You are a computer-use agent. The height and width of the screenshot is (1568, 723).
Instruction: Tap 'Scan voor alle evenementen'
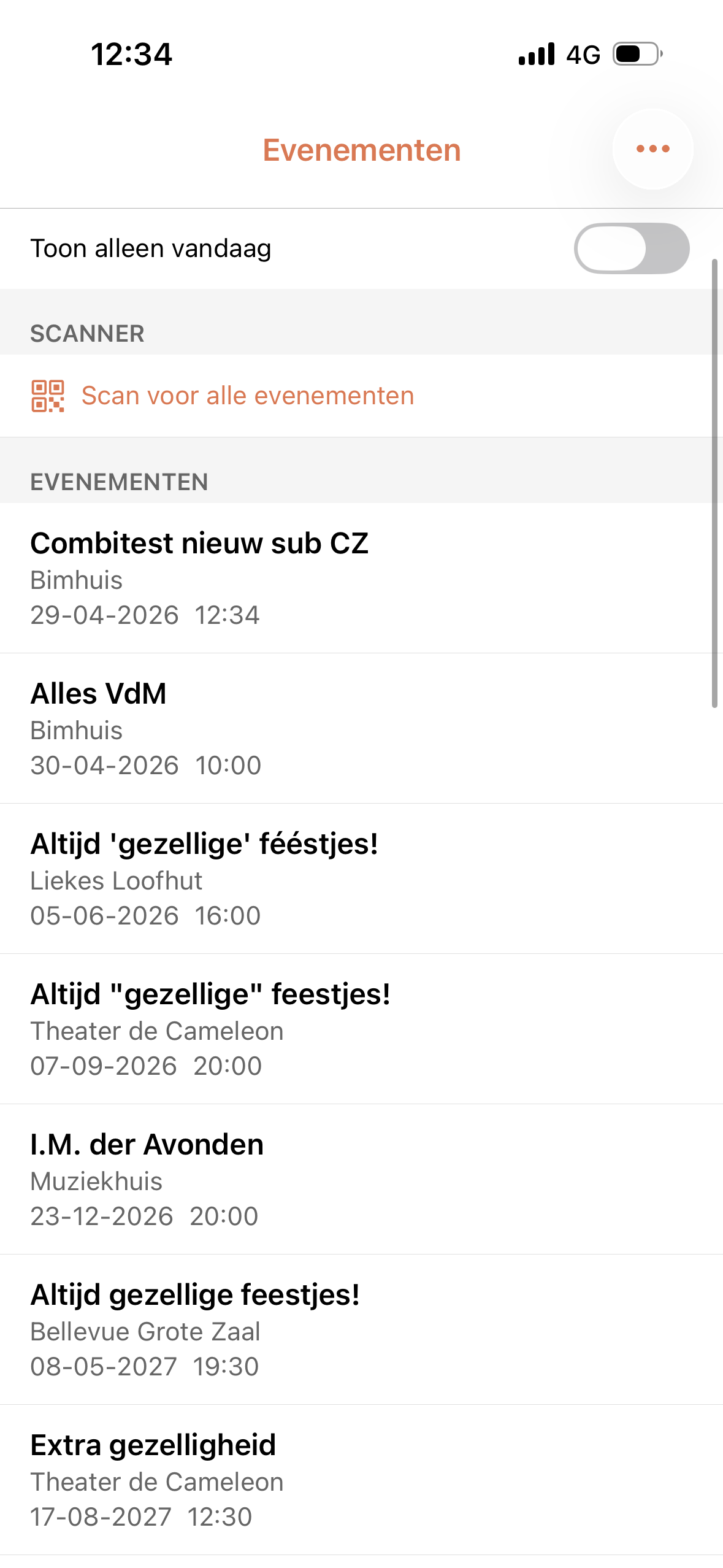coord(248,395)
